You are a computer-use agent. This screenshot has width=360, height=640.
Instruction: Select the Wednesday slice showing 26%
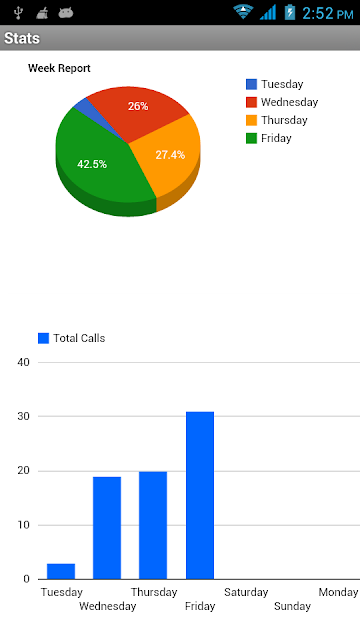click(138, 108)
